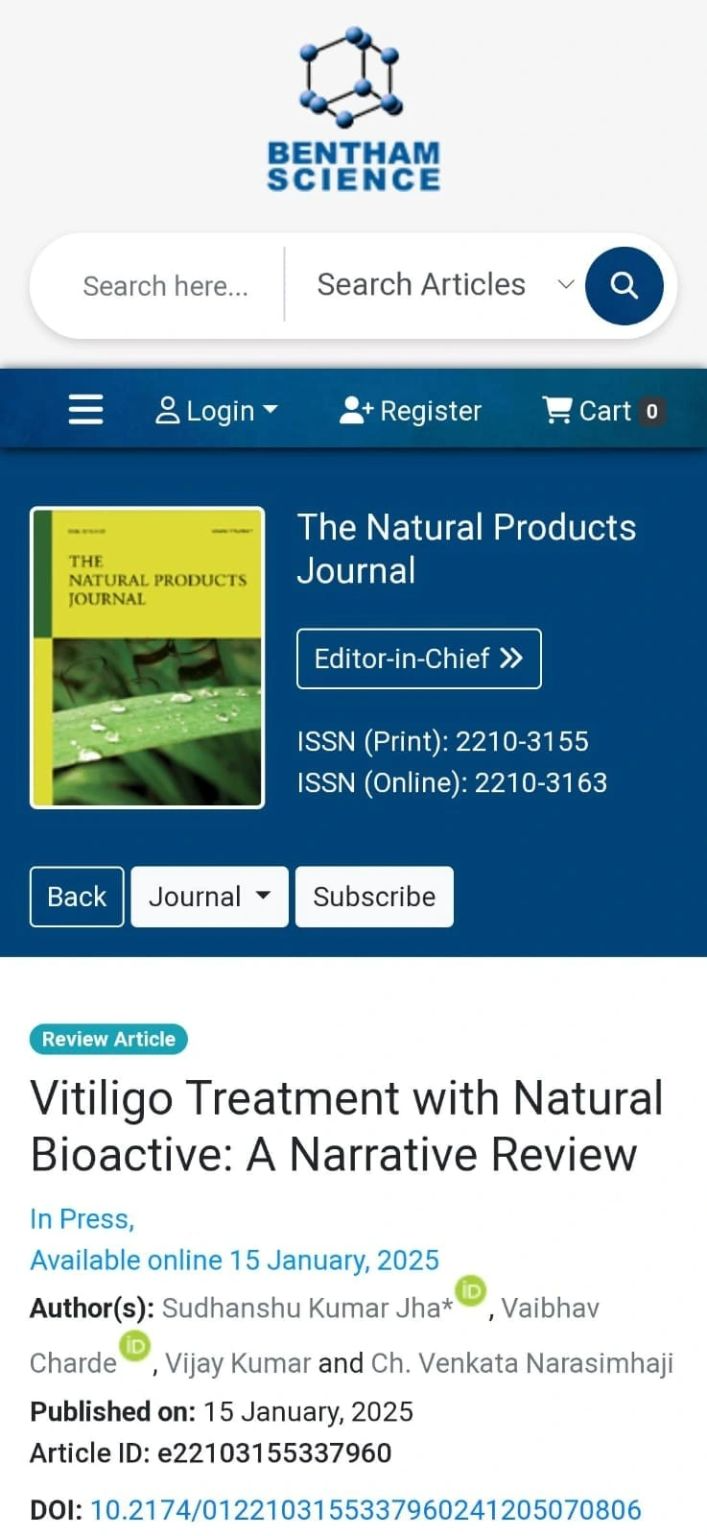This screenshot has height=1536, width=707.
Task: View author Sudhanshu Kumar Jha
Action: pos(300,1308)
